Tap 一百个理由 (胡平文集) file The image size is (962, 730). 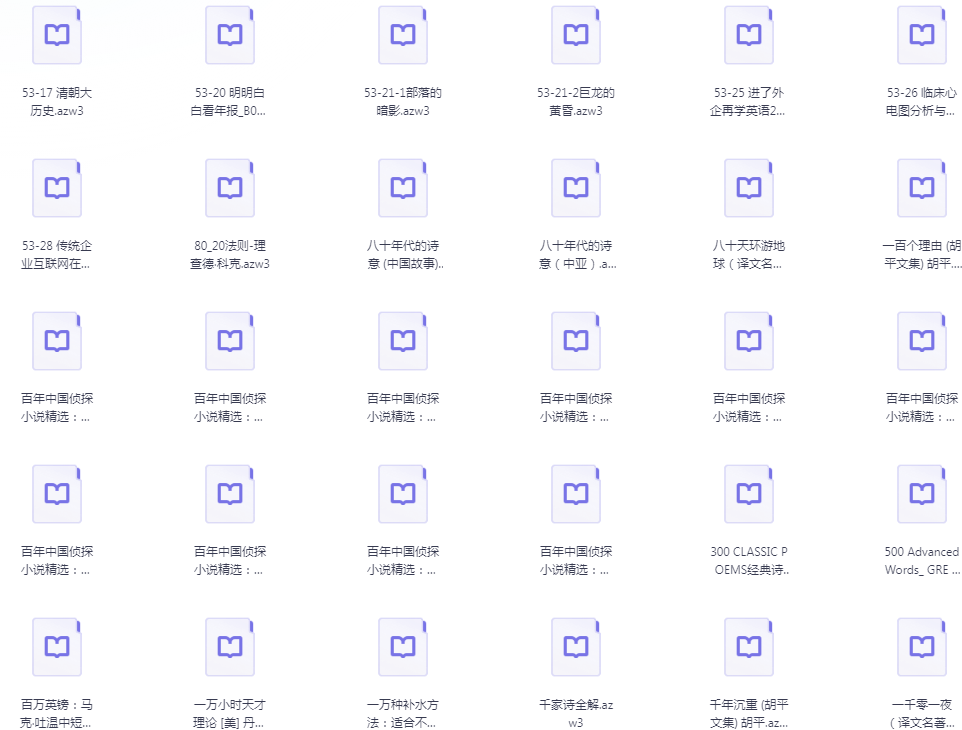[922, 189]
